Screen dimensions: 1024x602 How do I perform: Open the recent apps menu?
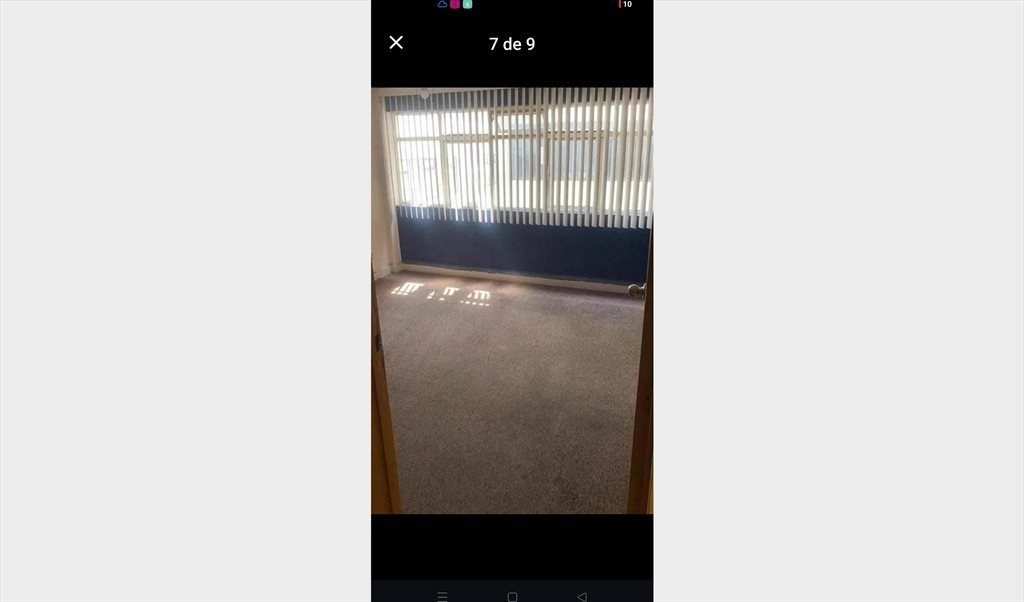click(x=442, y=596)
